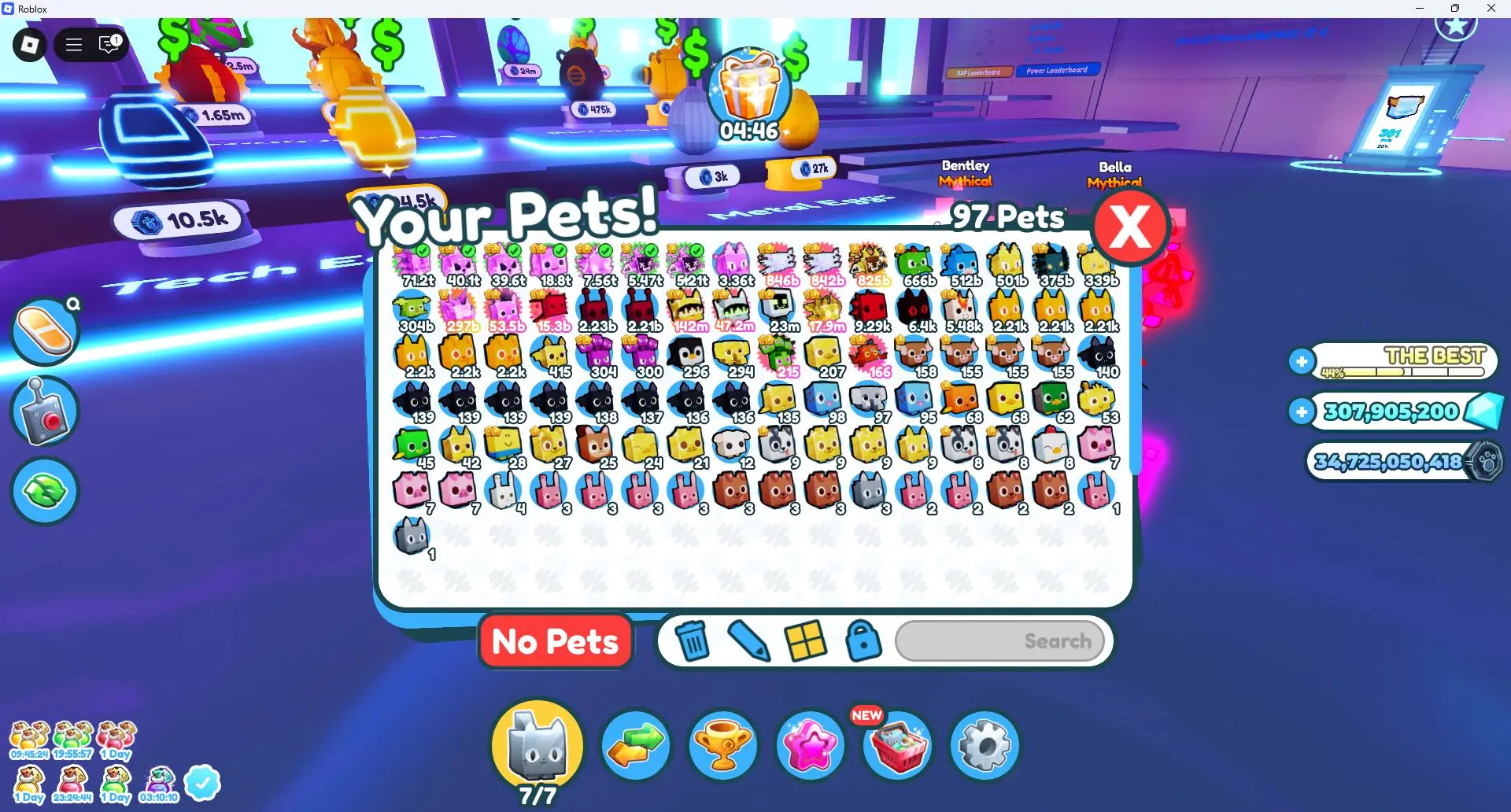Close the Your Pets window
This screenshot has height=812, width=1511.
[x=1131, y=227]
